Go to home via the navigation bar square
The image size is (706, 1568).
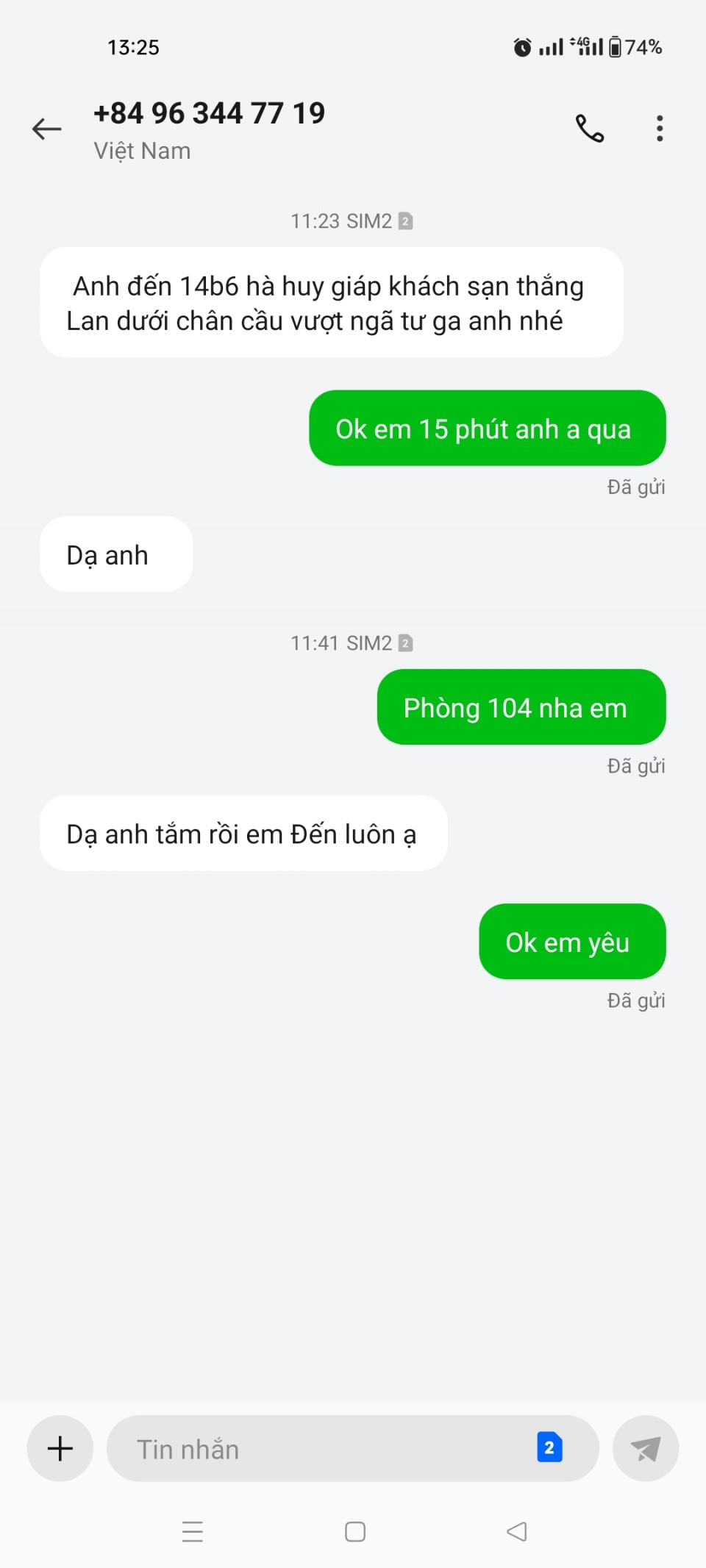[355, 1531]
